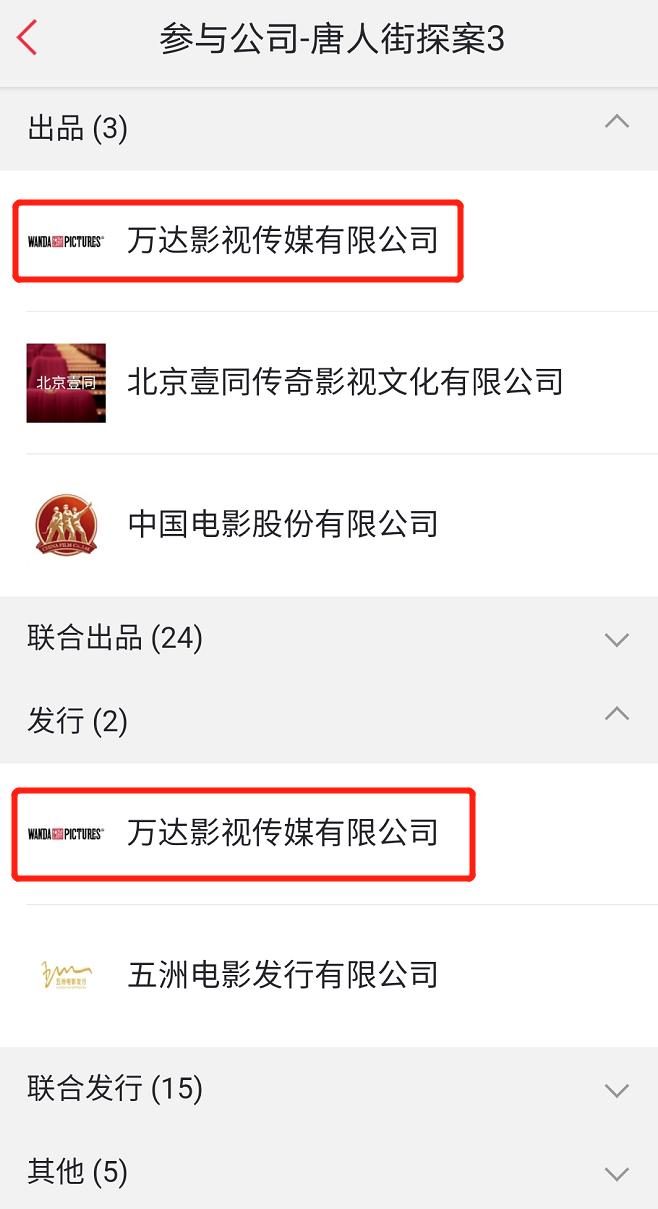Expand the 其他 (5) section
This screenshot has height=1209, width=658.
617,1172
